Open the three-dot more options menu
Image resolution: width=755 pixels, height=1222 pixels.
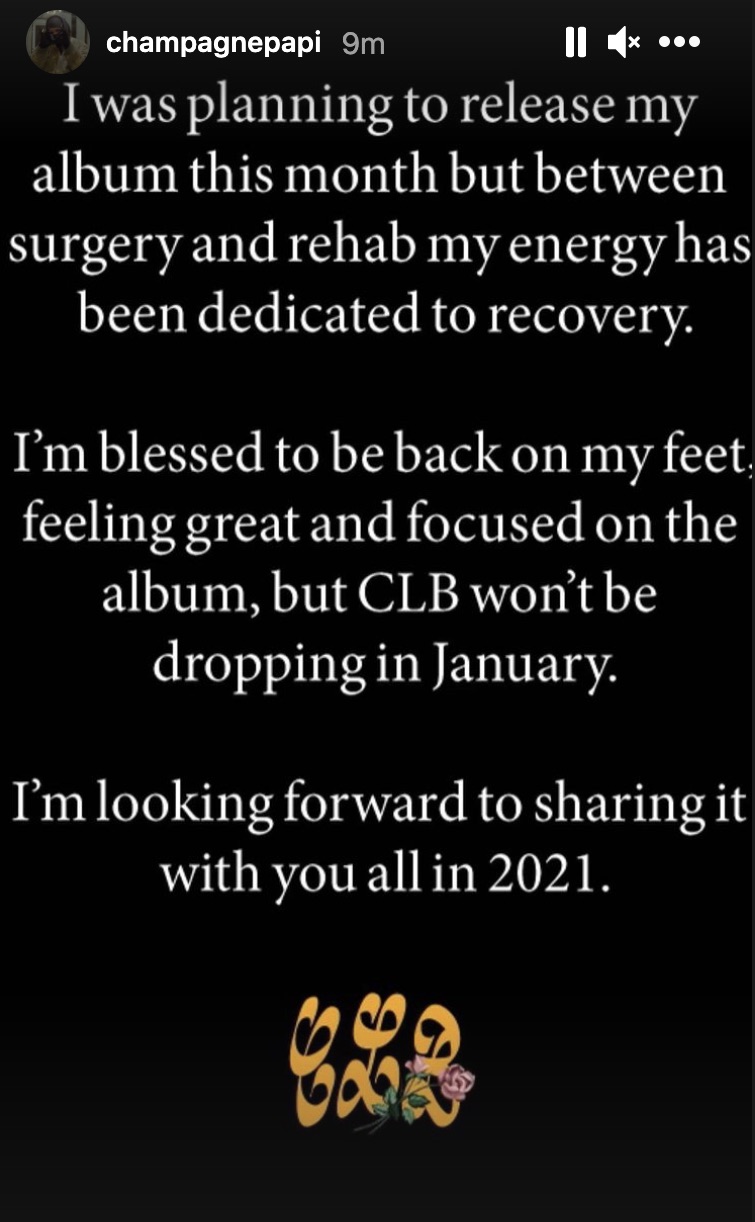(x=679, y=42)
